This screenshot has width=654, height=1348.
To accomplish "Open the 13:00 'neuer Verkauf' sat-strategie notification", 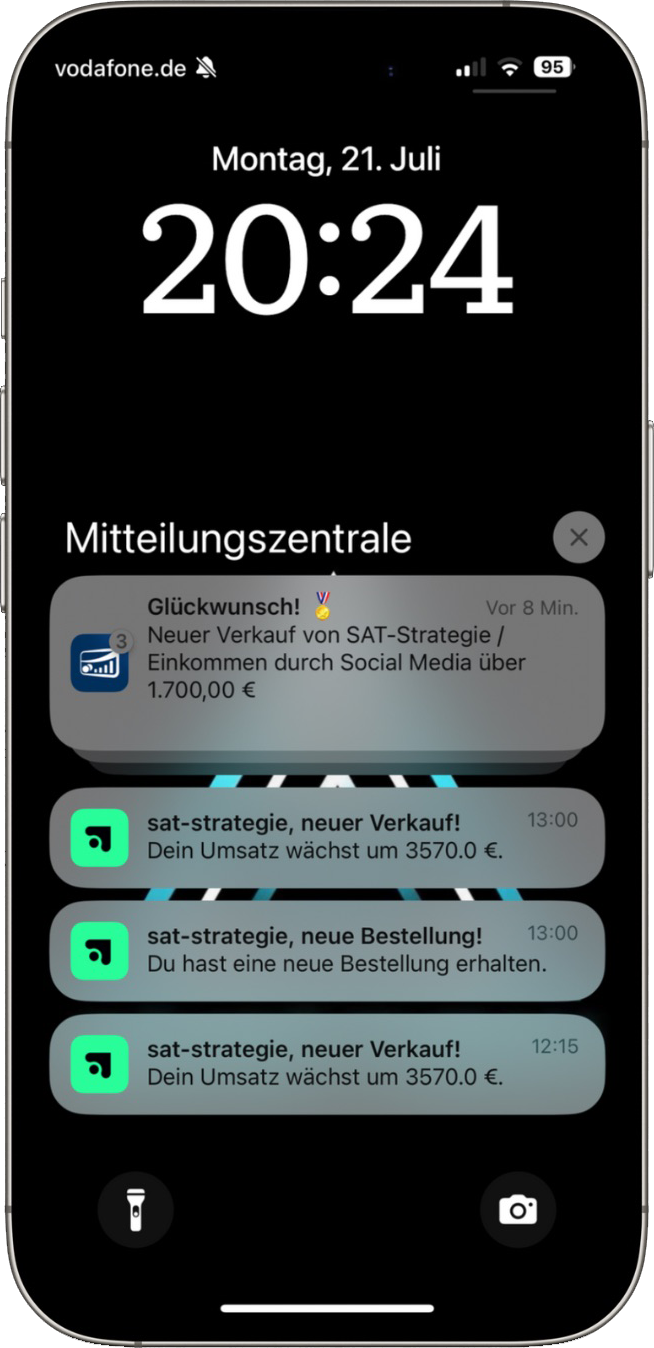I will tap(327, 837).
